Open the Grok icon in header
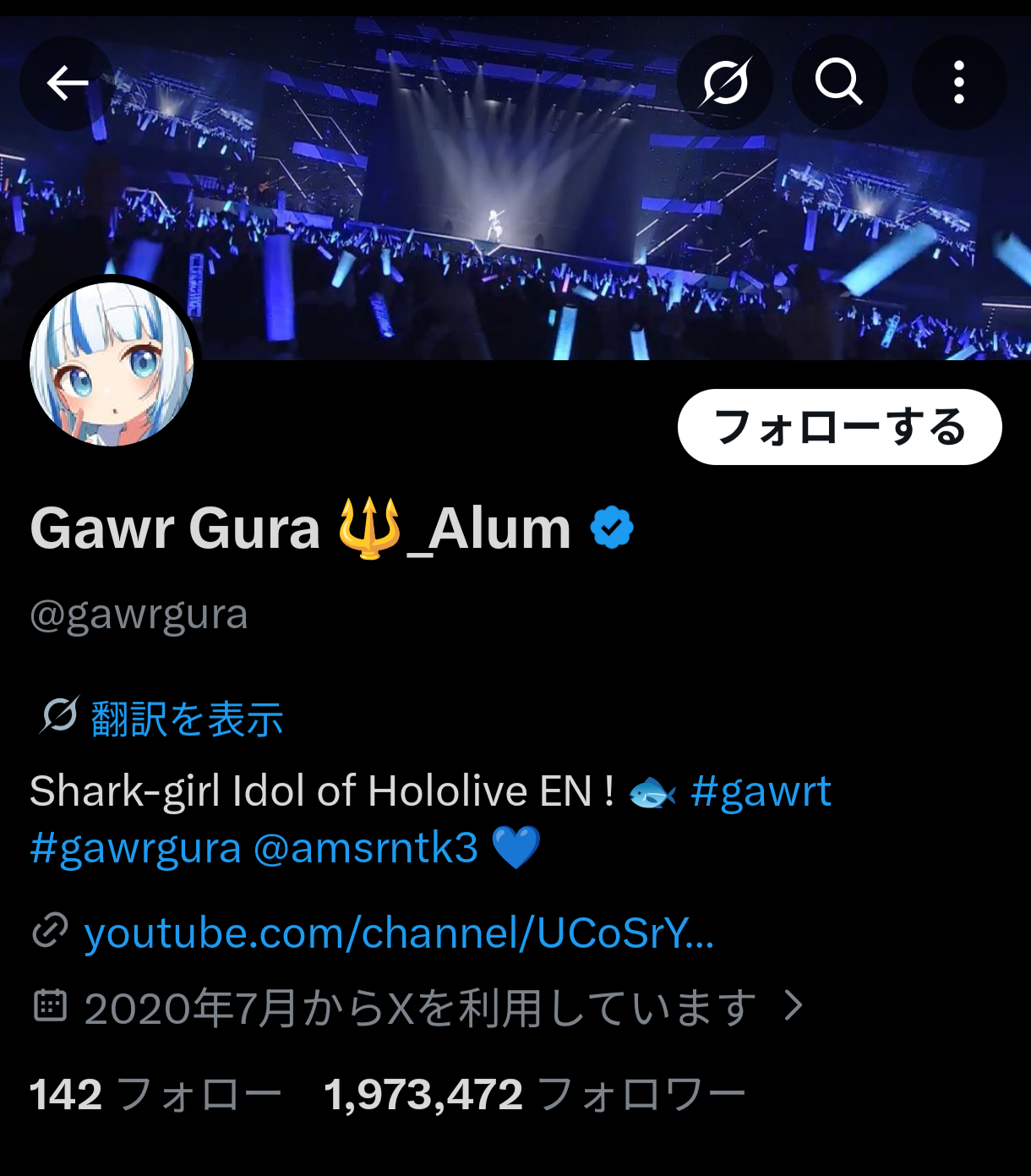 tap(725, 83)
